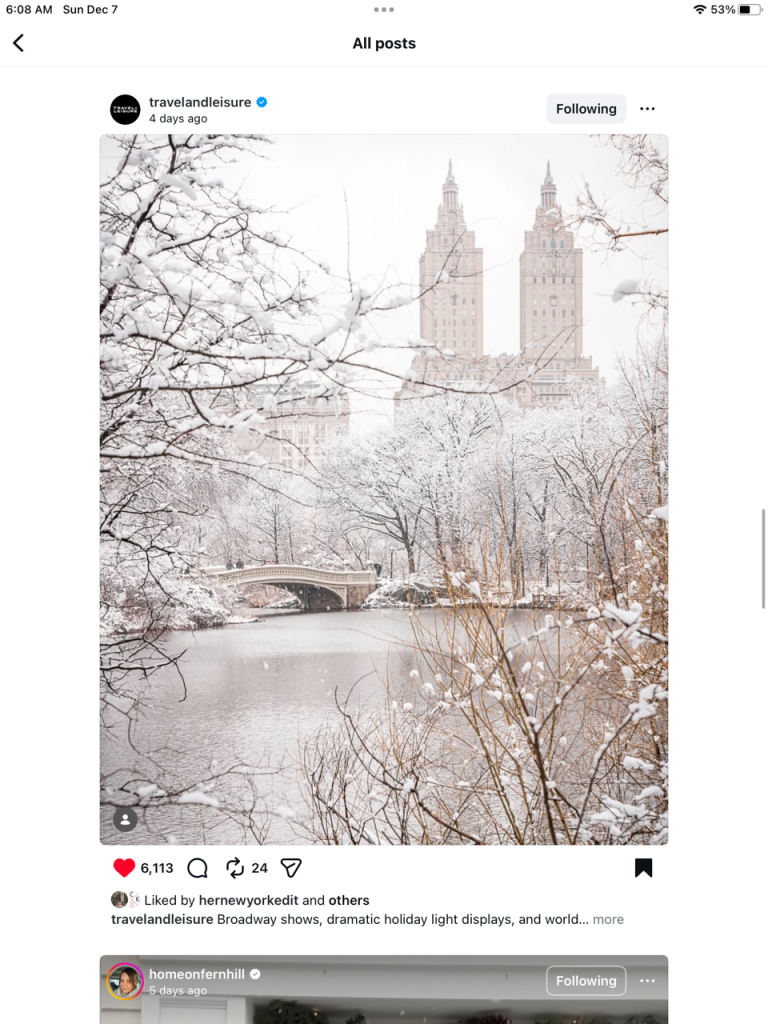Screen dimensions: 768x1024
Task: Remove bookmark from travelandleisure post
Action: (643, 868)
